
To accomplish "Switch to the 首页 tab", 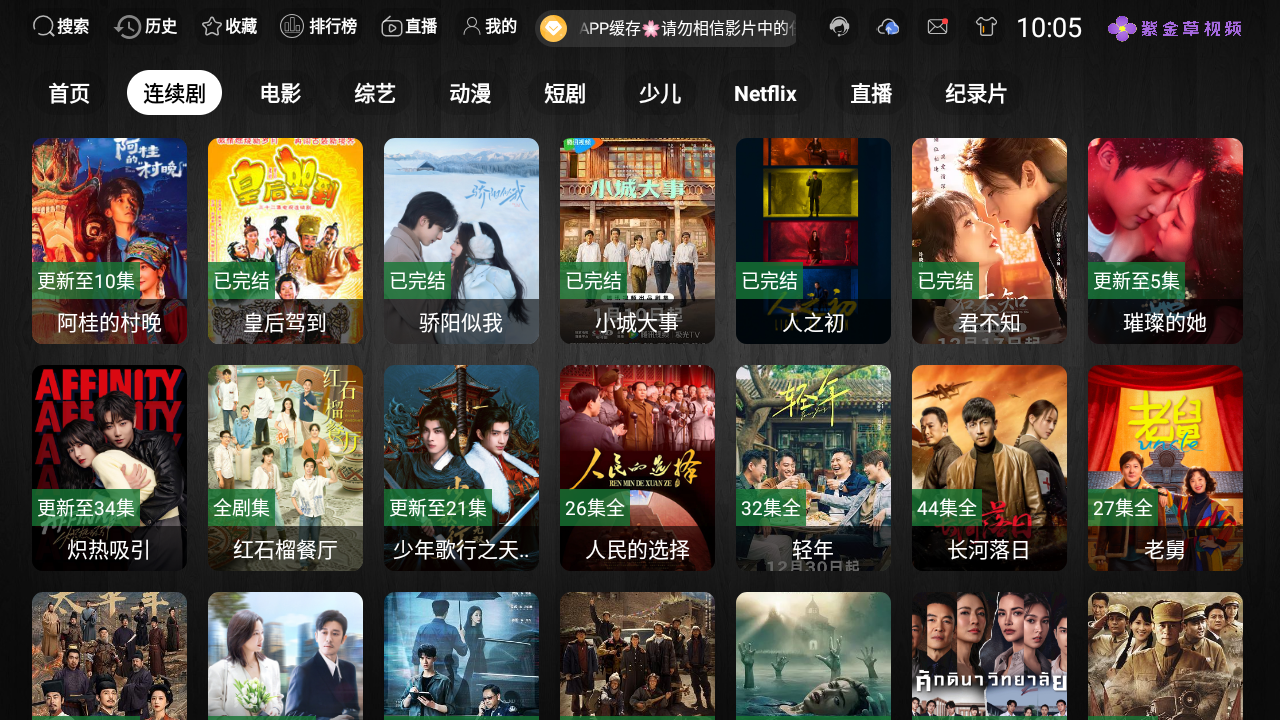I will [69, 93].
